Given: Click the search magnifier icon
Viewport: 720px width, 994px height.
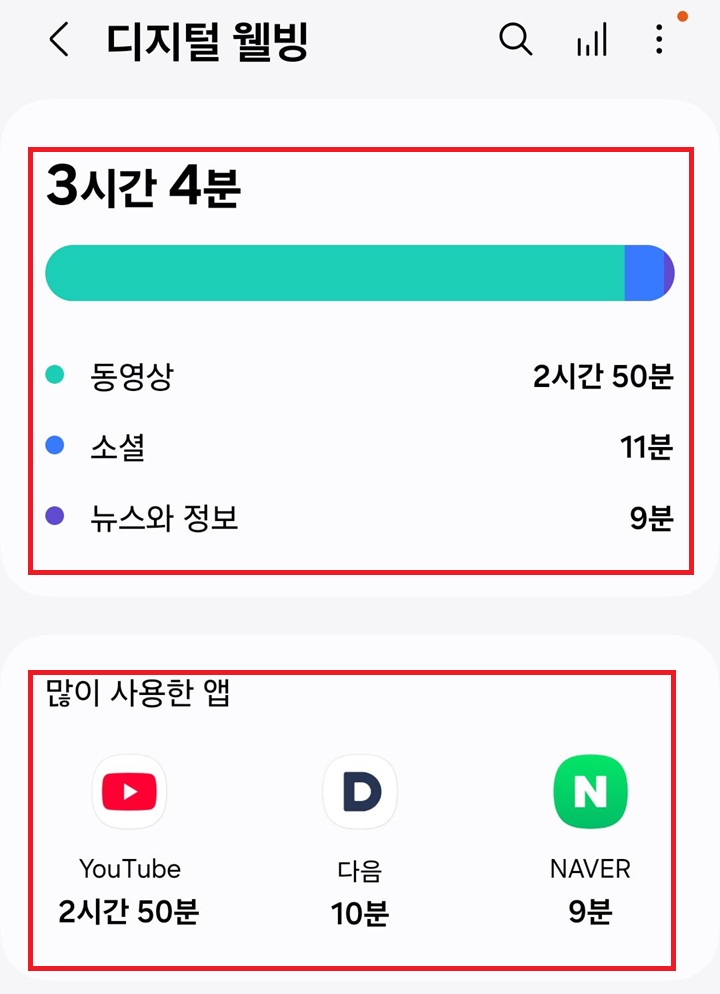Looking at the screenshot, I should point(515,40).
